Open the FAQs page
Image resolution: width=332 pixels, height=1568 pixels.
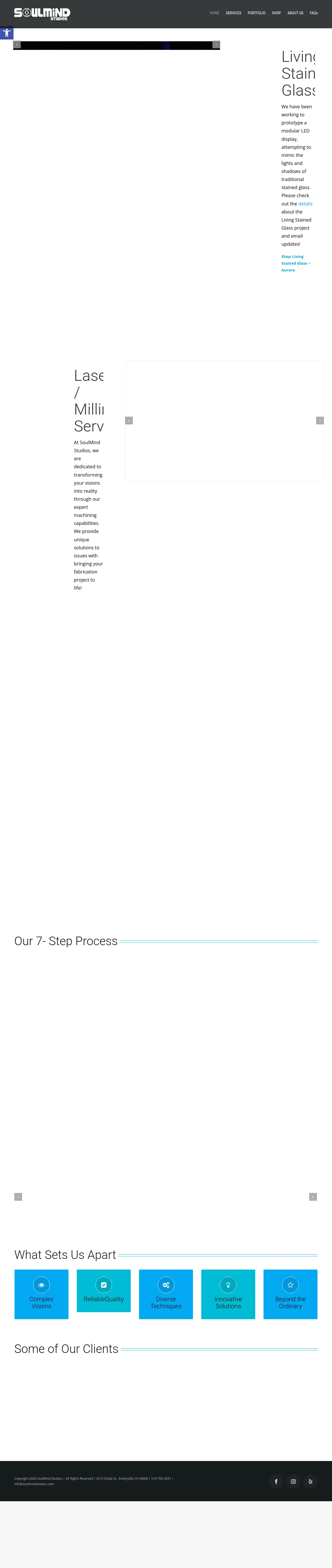[313, 13]
